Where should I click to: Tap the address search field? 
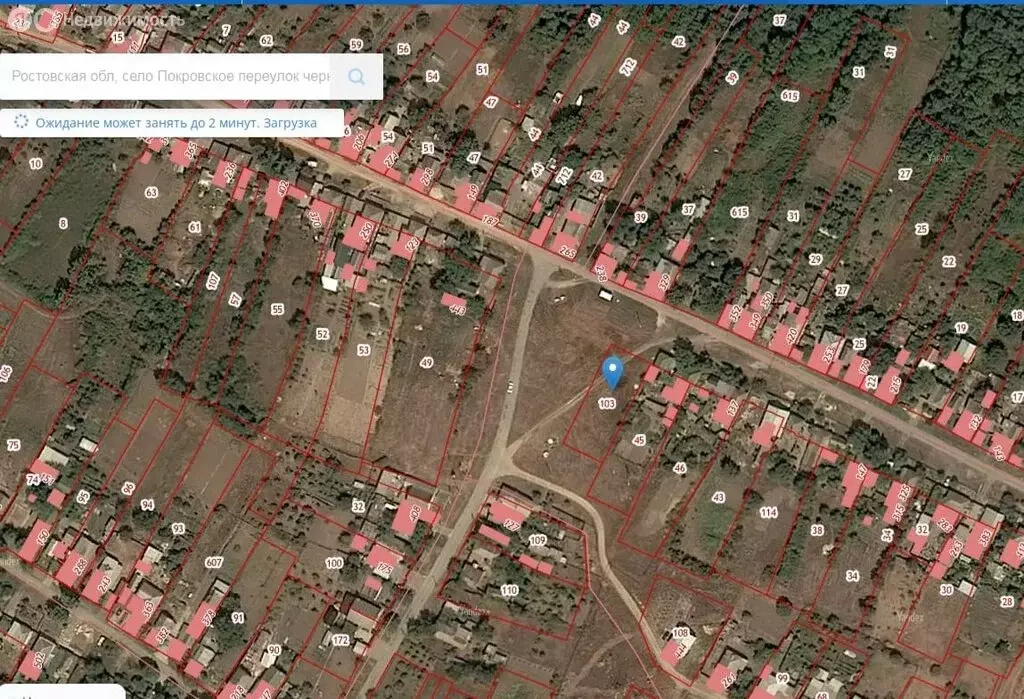tap(165, 76)
